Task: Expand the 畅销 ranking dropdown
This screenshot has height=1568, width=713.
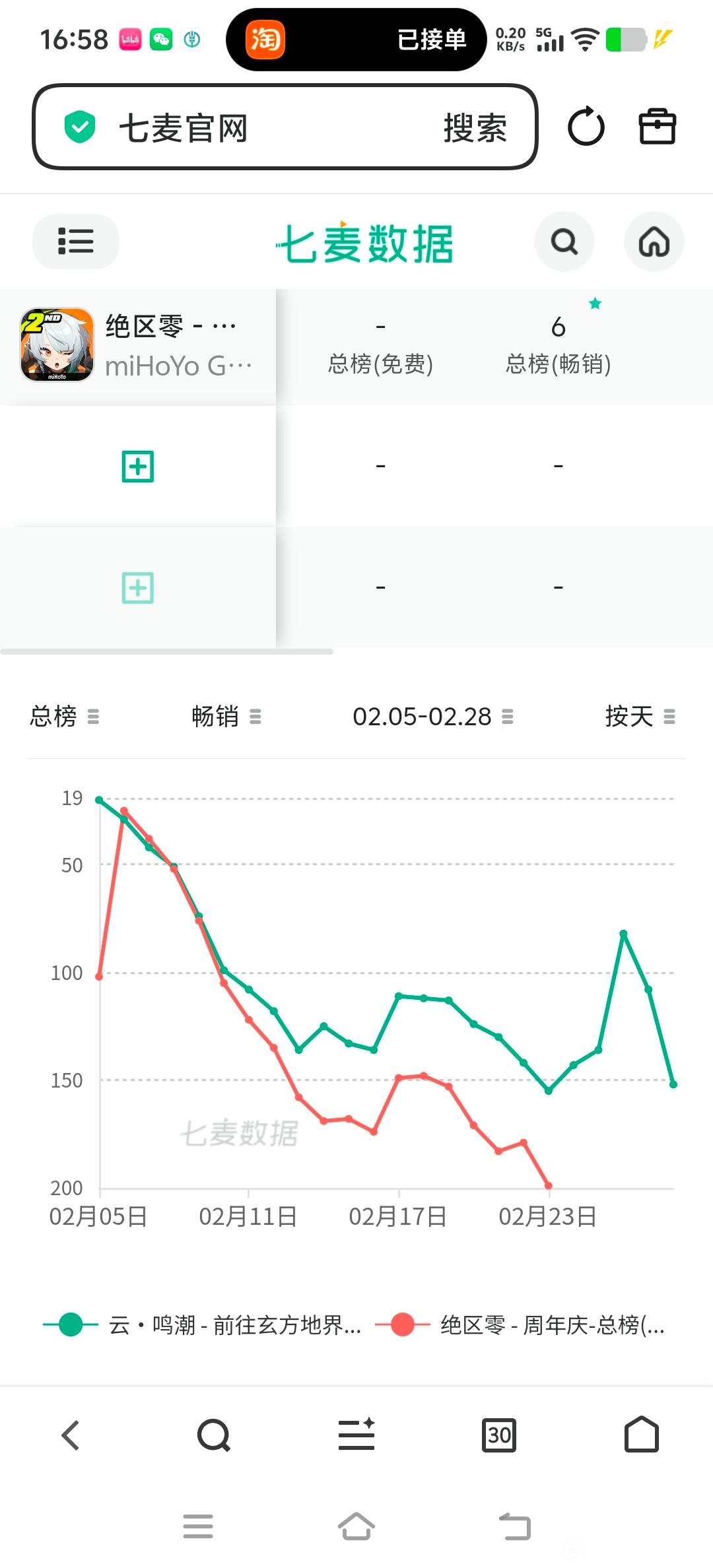Action: point(226,717)
